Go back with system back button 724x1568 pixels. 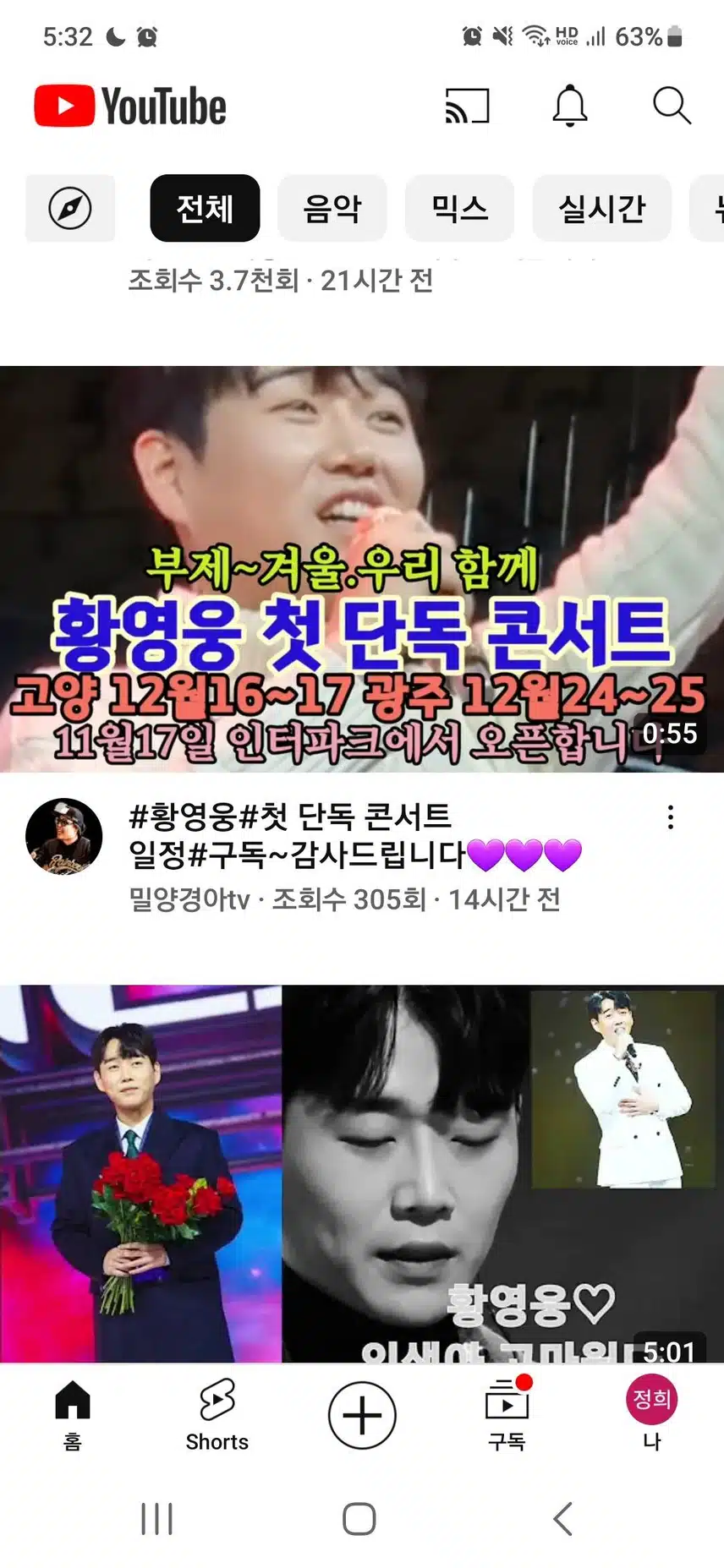click(563, 1519)
